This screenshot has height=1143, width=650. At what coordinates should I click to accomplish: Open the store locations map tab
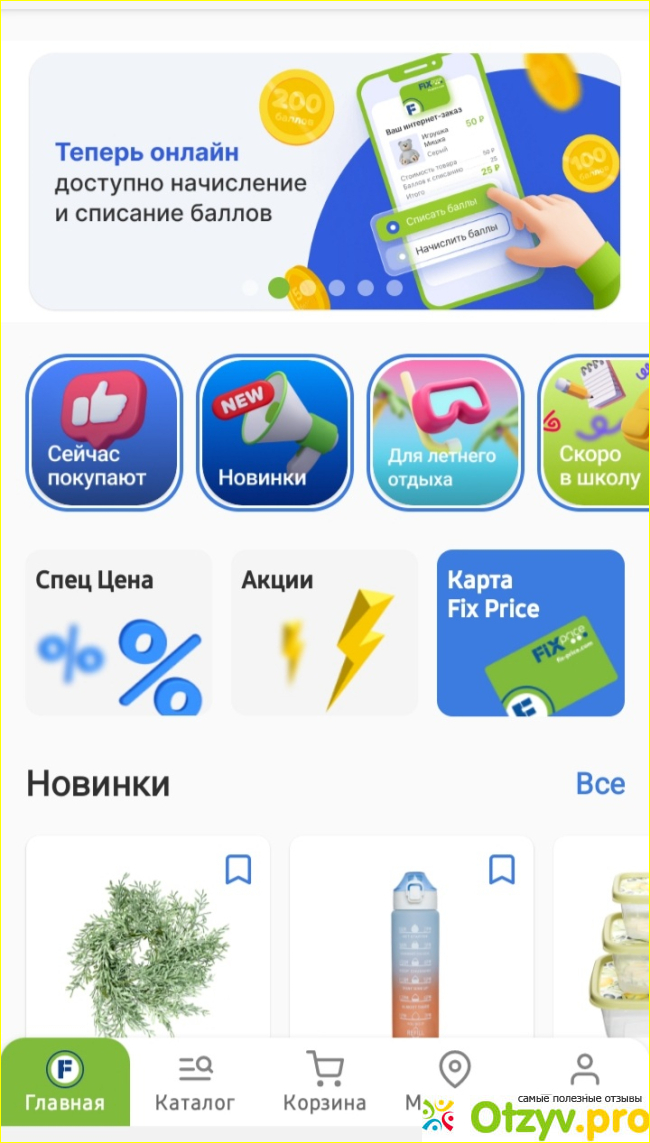454,1073
